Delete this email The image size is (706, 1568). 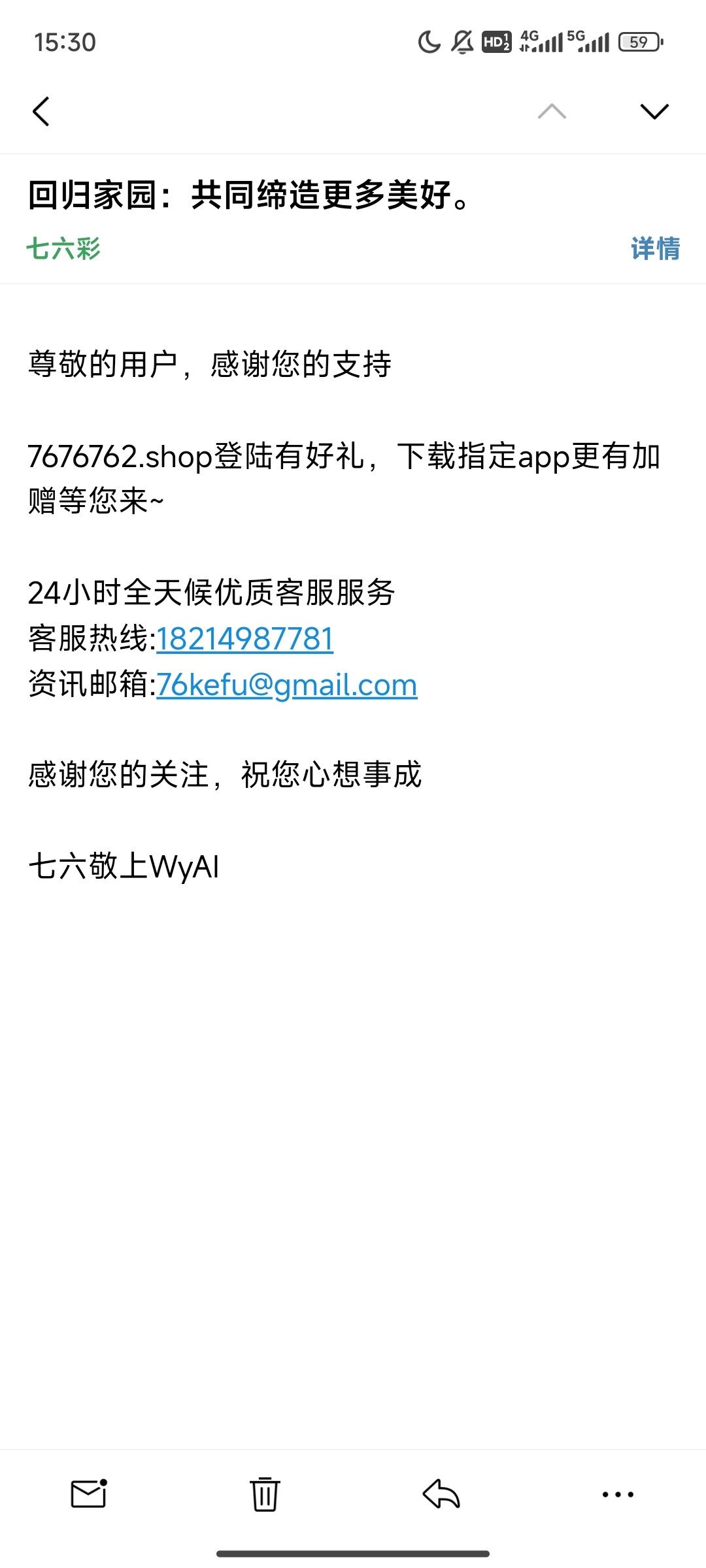265,1494
